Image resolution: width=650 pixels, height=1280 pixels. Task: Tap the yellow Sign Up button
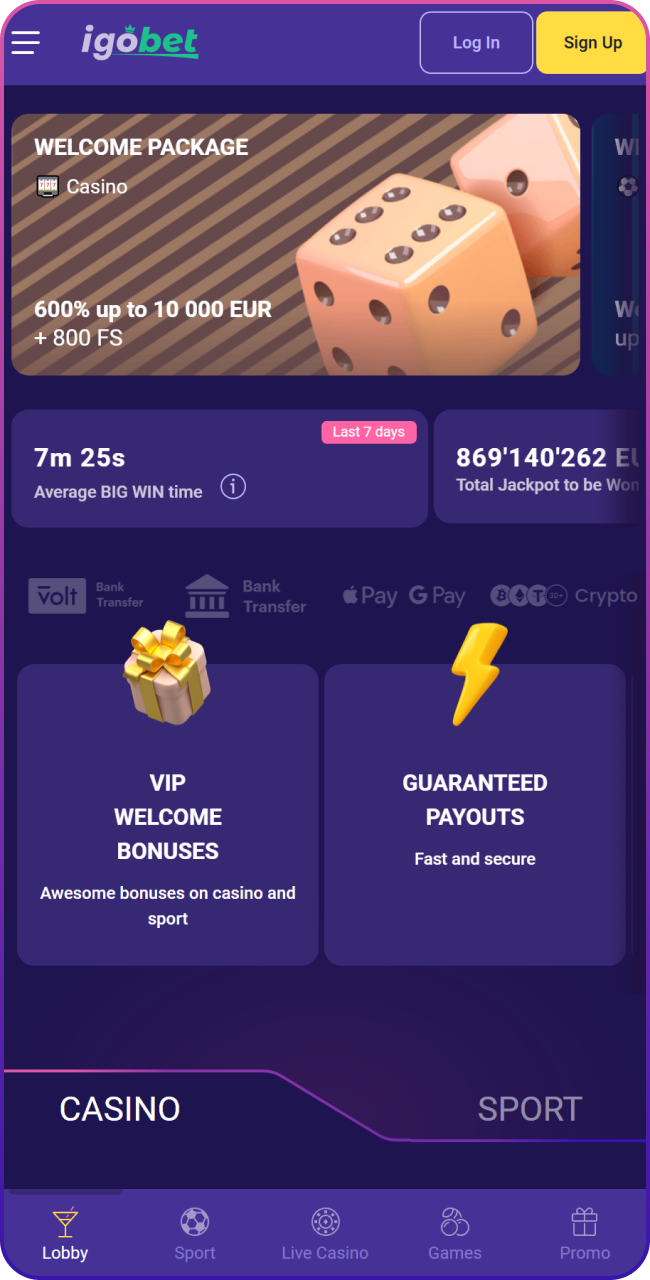coord(592,42)
